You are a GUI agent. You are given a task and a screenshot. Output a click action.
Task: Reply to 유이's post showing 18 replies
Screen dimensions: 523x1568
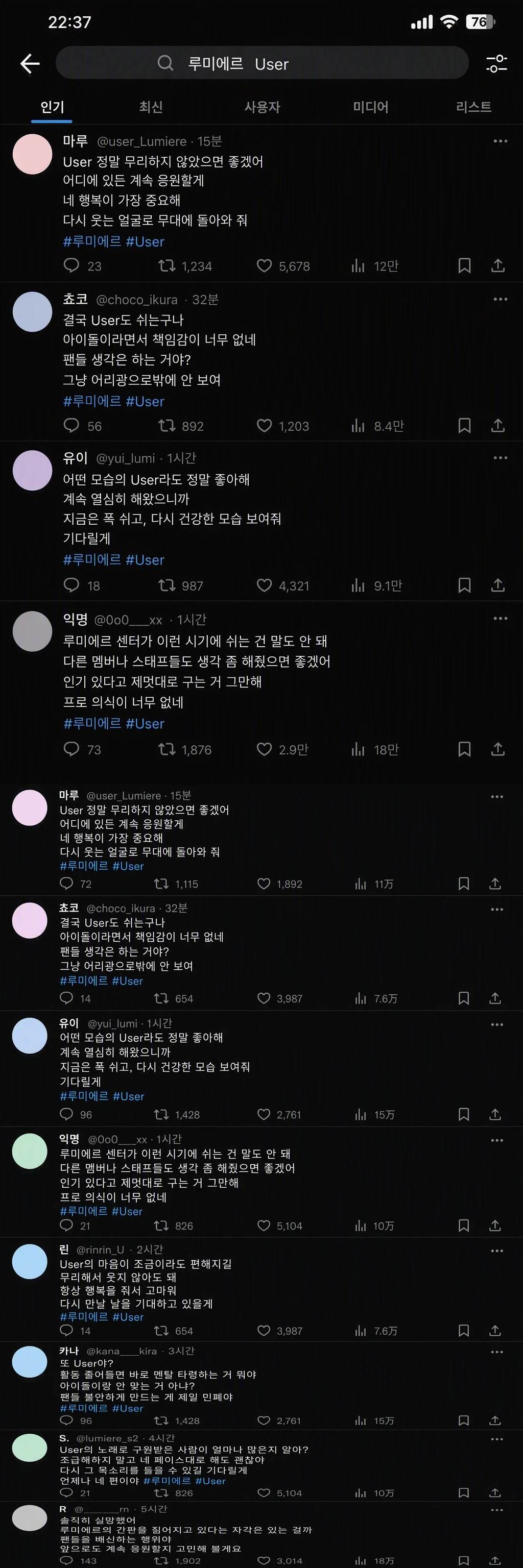coord(71,585)
